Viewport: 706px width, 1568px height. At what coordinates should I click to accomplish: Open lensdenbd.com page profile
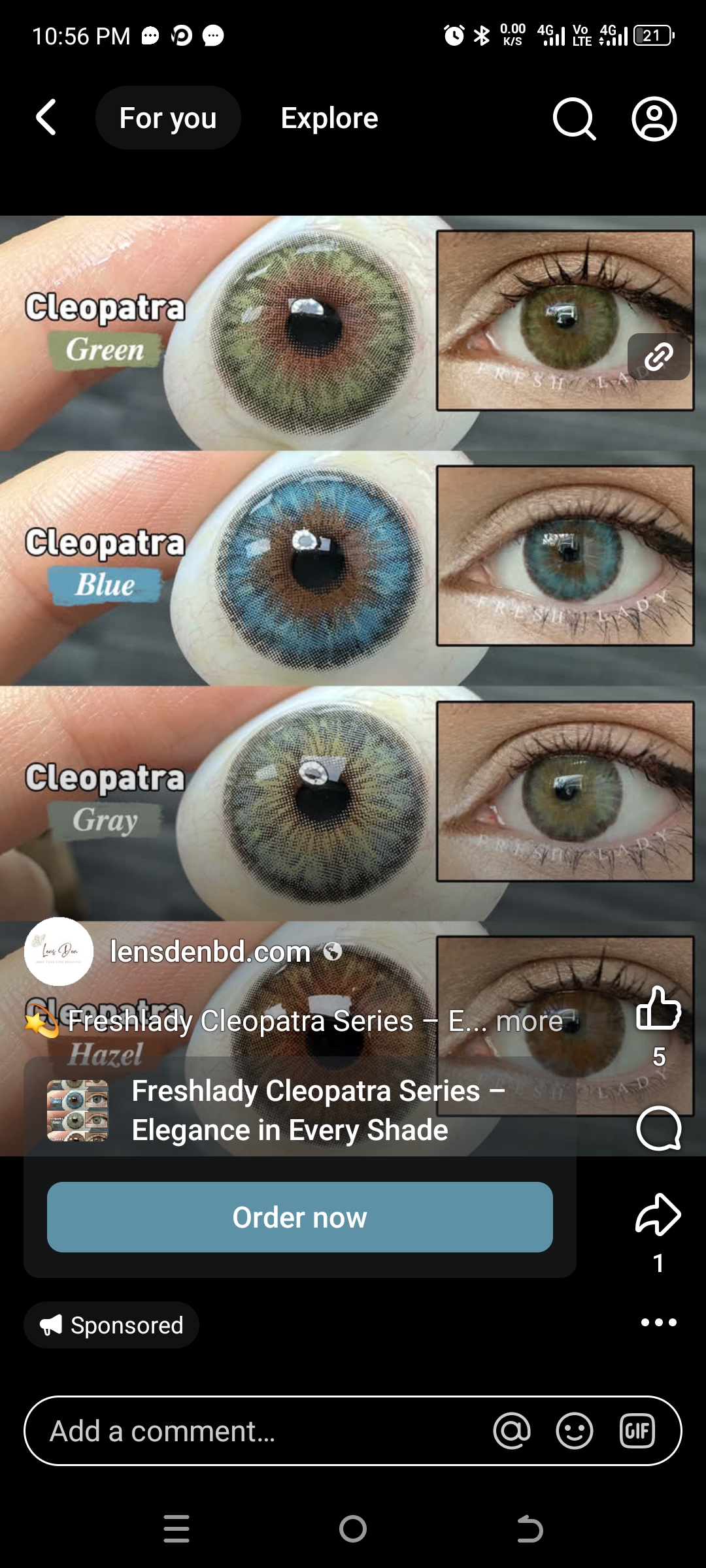point(209,952)
